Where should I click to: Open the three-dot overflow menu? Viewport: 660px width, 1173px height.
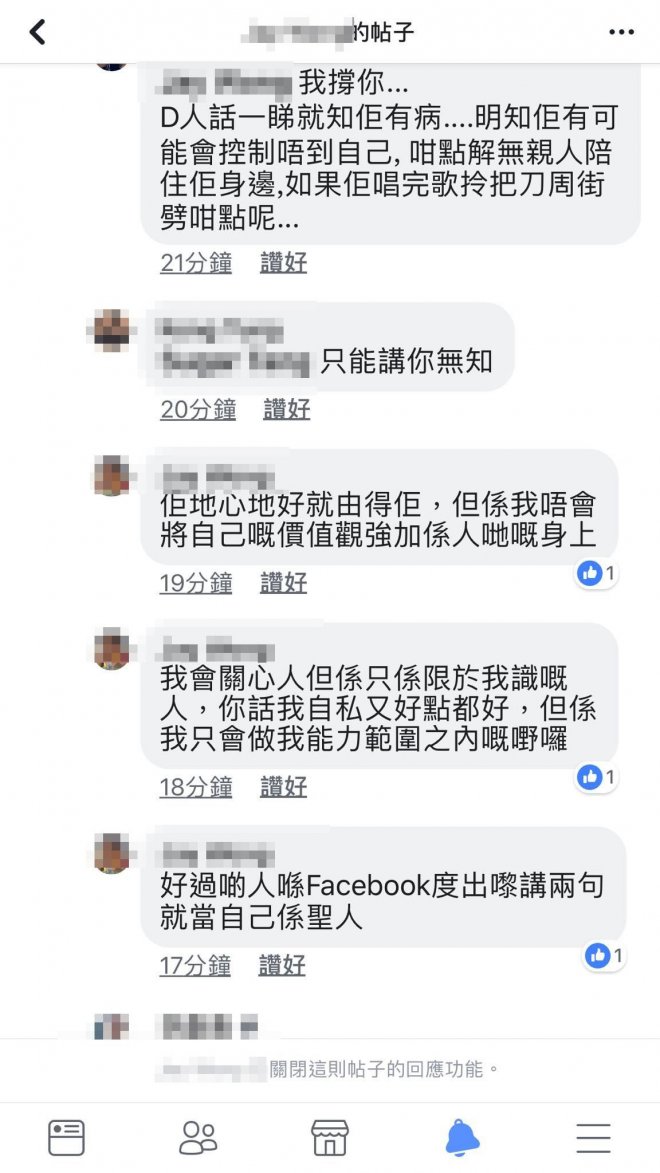pyautogui.click(x=621, y=32)
